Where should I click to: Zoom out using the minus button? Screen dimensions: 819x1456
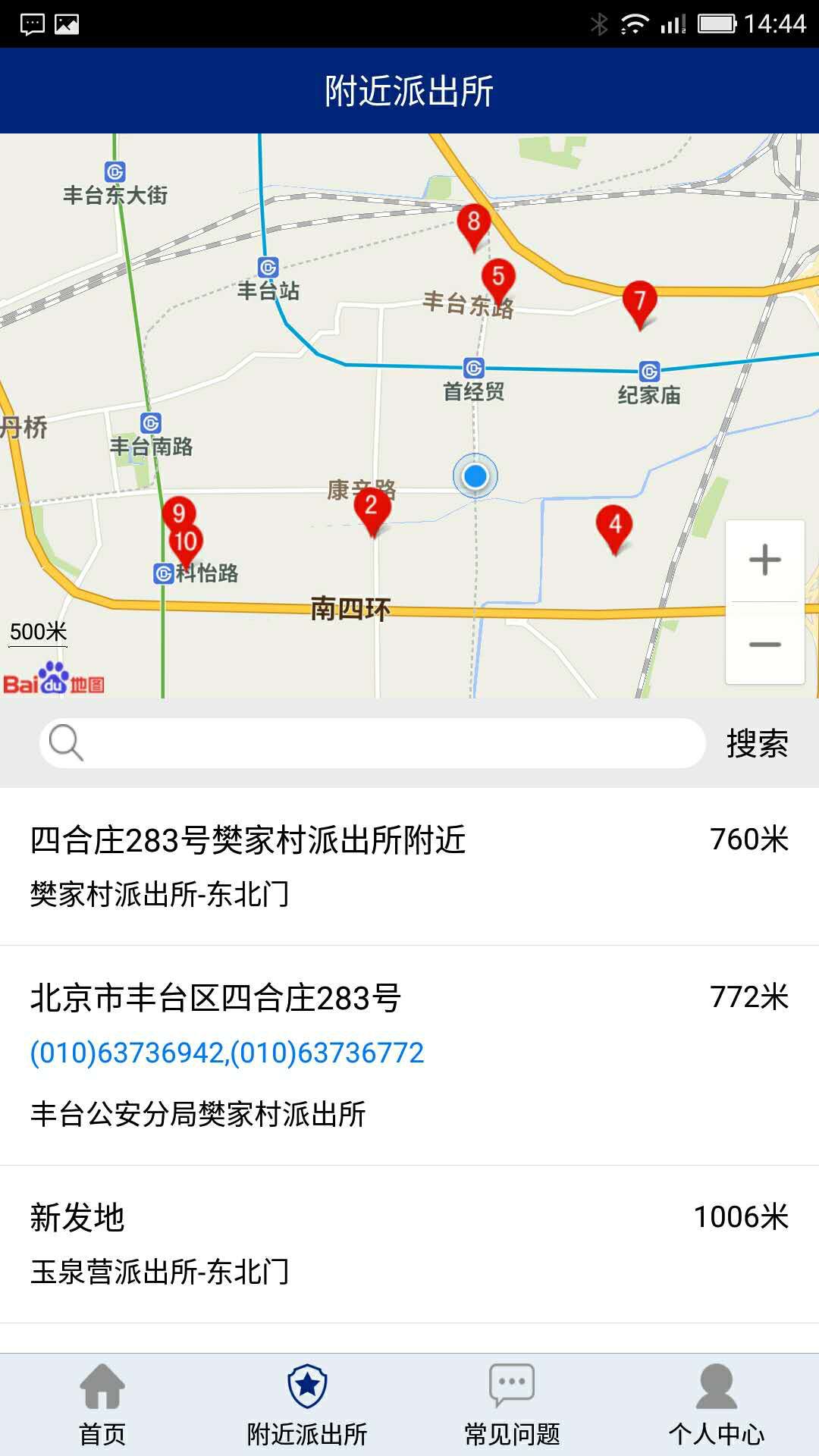pyautogui.click(x=766, y=643)
